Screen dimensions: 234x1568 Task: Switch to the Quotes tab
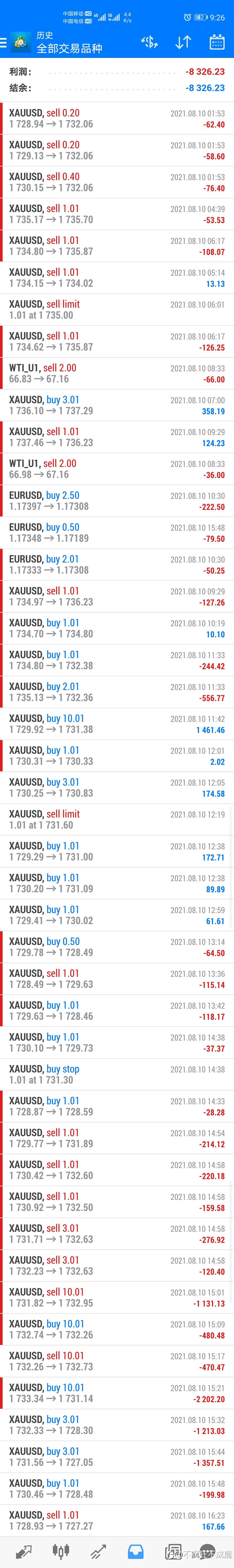click(x=24, y=1550)
